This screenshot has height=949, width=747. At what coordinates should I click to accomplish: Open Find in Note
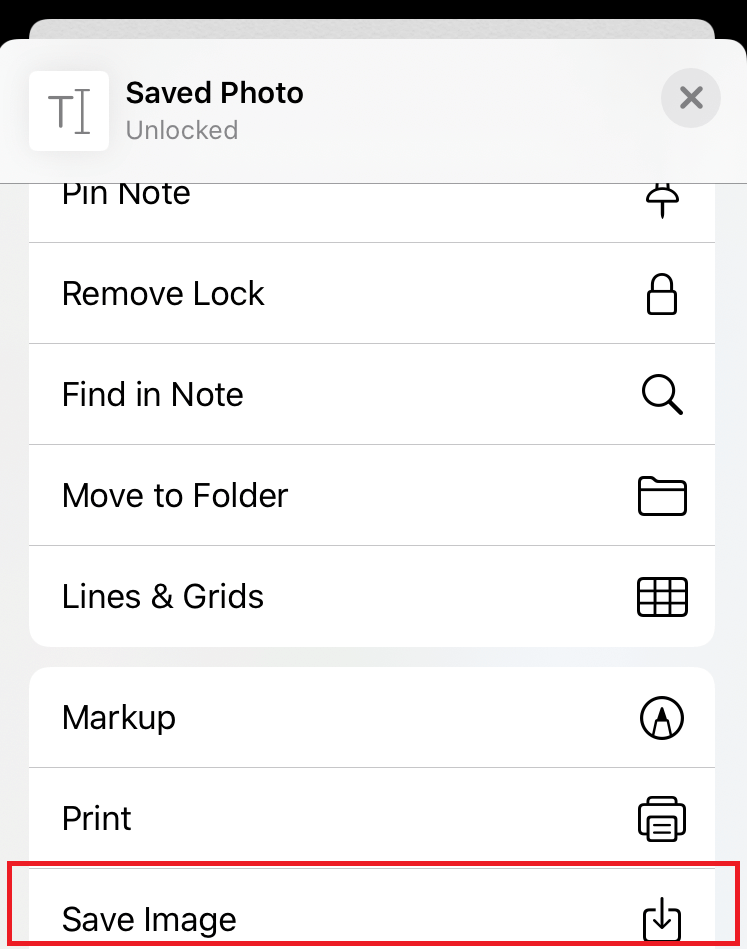pos(152,394)
